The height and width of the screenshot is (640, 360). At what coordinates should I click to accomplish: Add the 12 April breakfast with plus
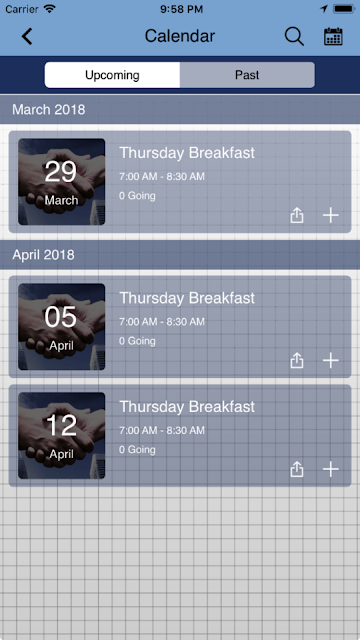point(331,469)
